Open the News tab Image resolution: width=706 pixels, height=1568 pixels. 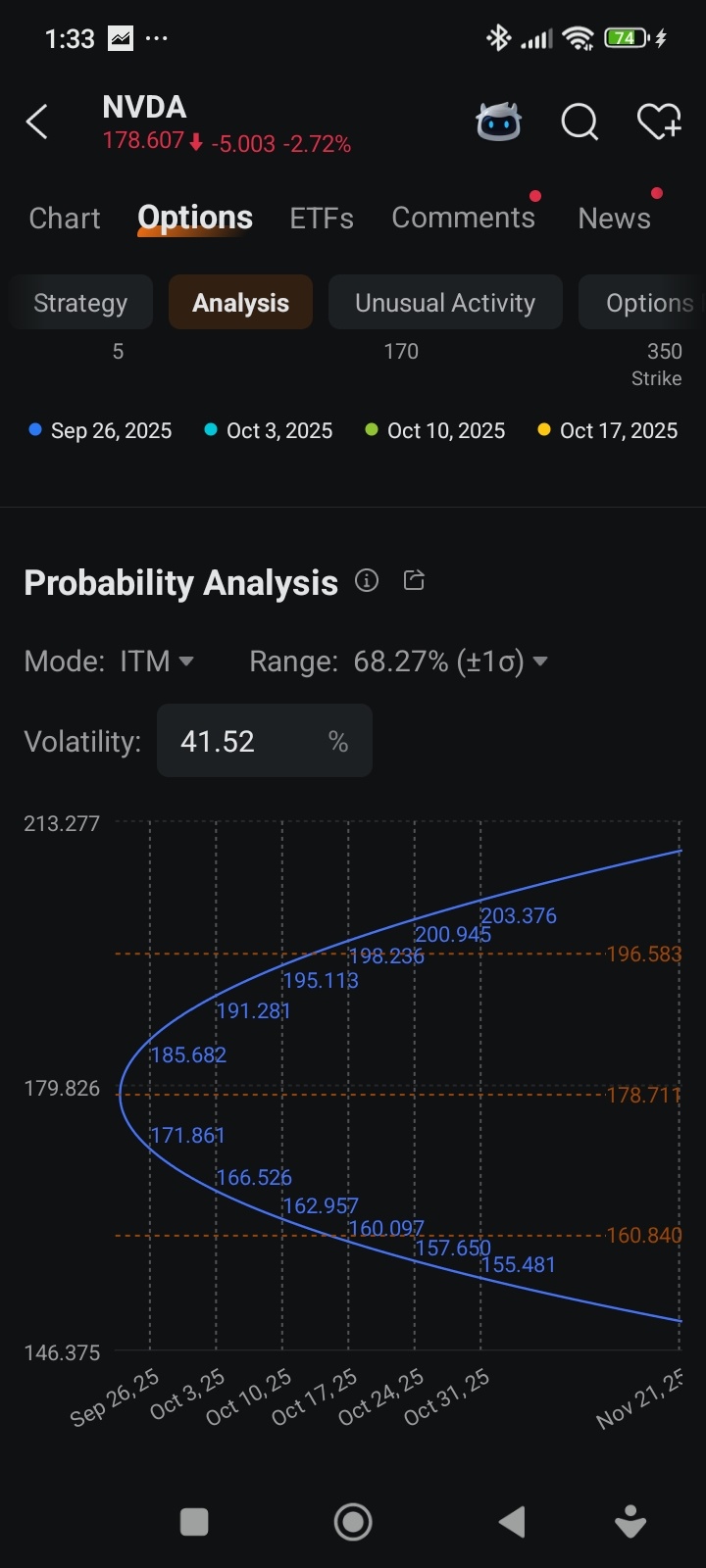point(614,218)
